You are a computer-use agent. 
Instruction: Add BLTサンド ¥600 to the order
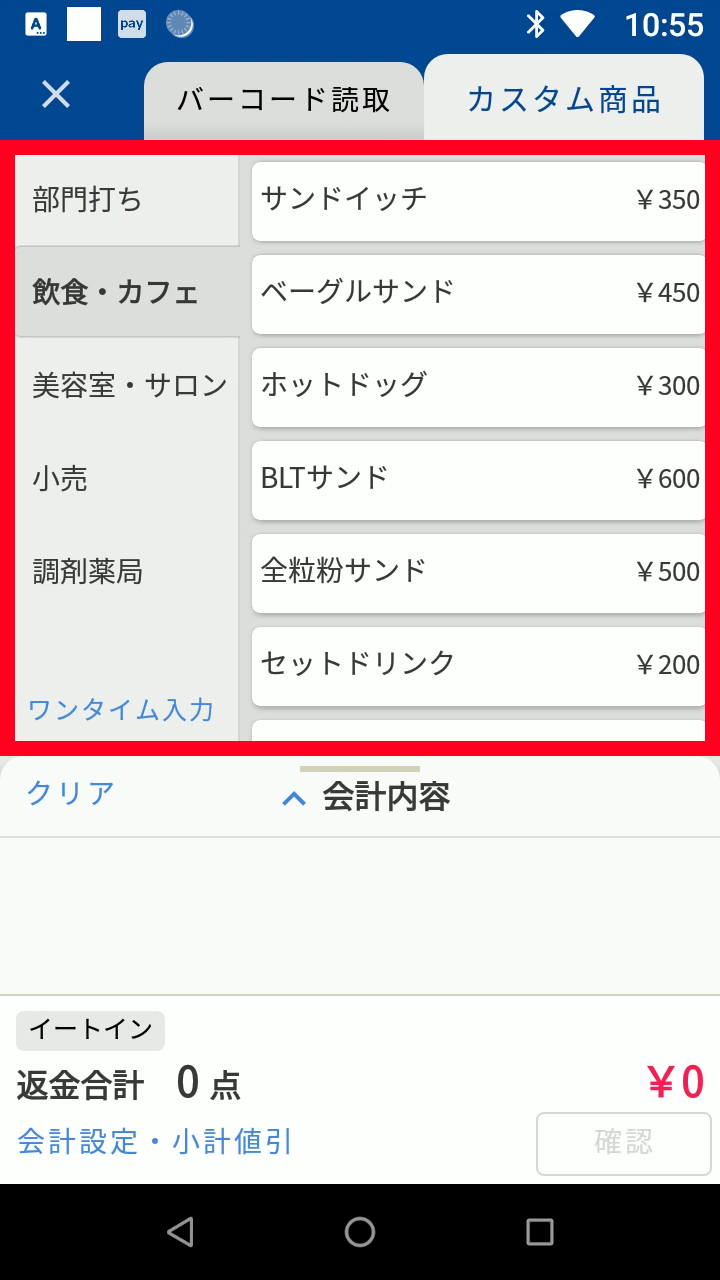pyautogui.click(x=478, y=479)
